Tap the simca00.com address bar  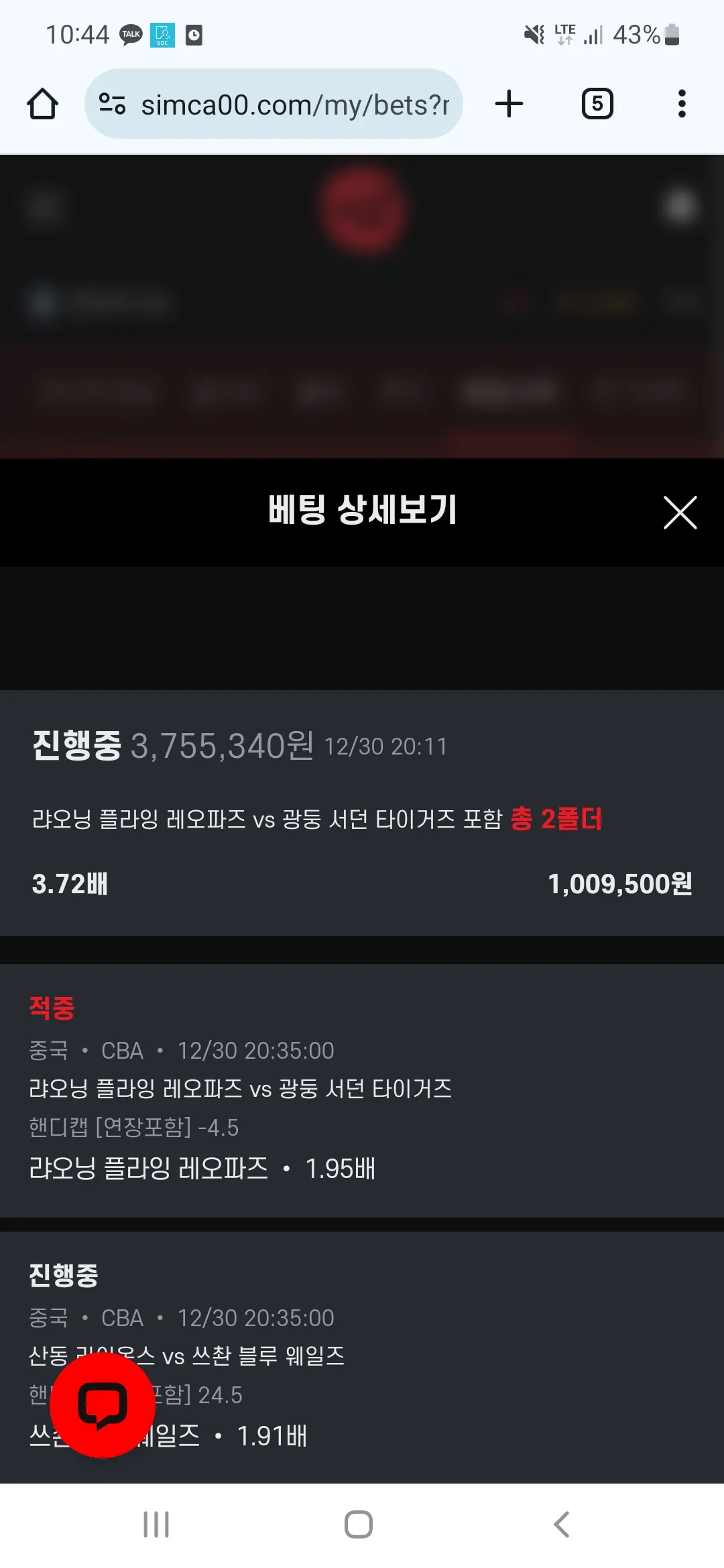click(295, 105)
